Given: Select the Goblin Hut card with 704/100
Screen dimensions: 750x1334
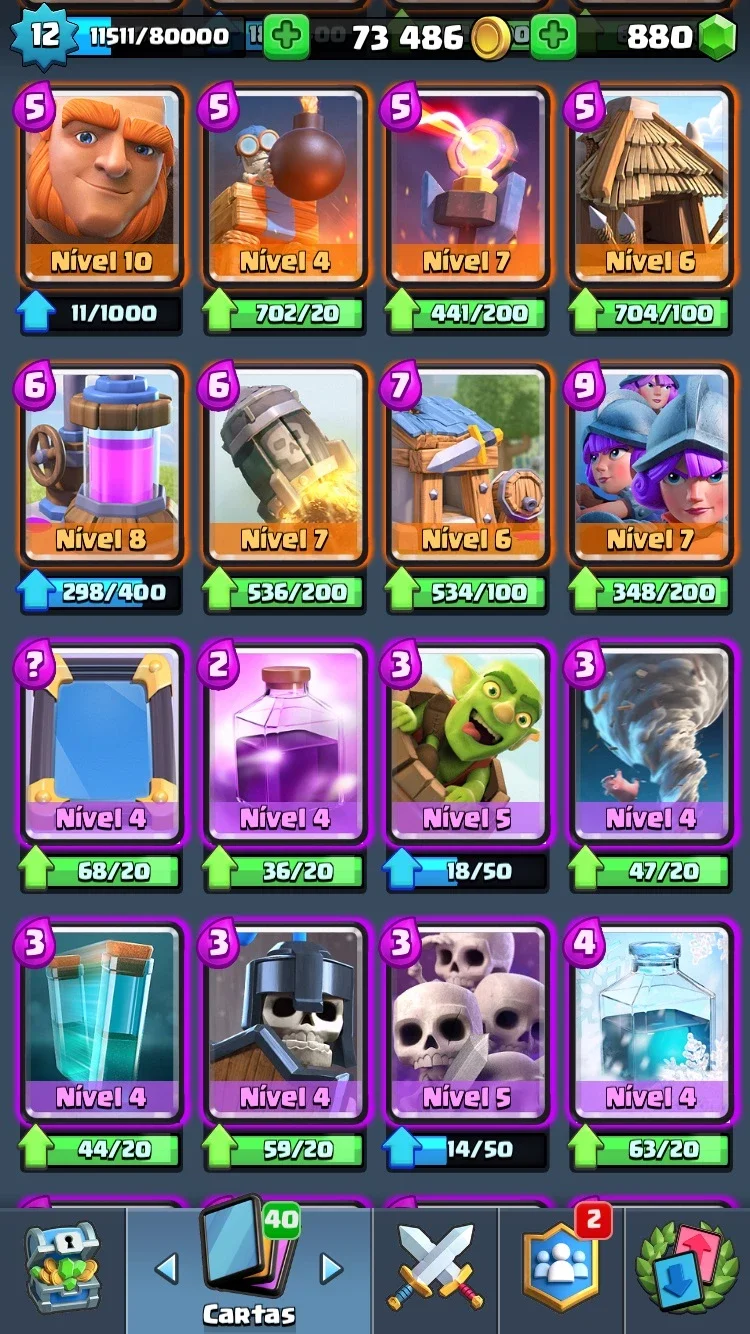Looking at the screenshot, I should click(652, 186).
